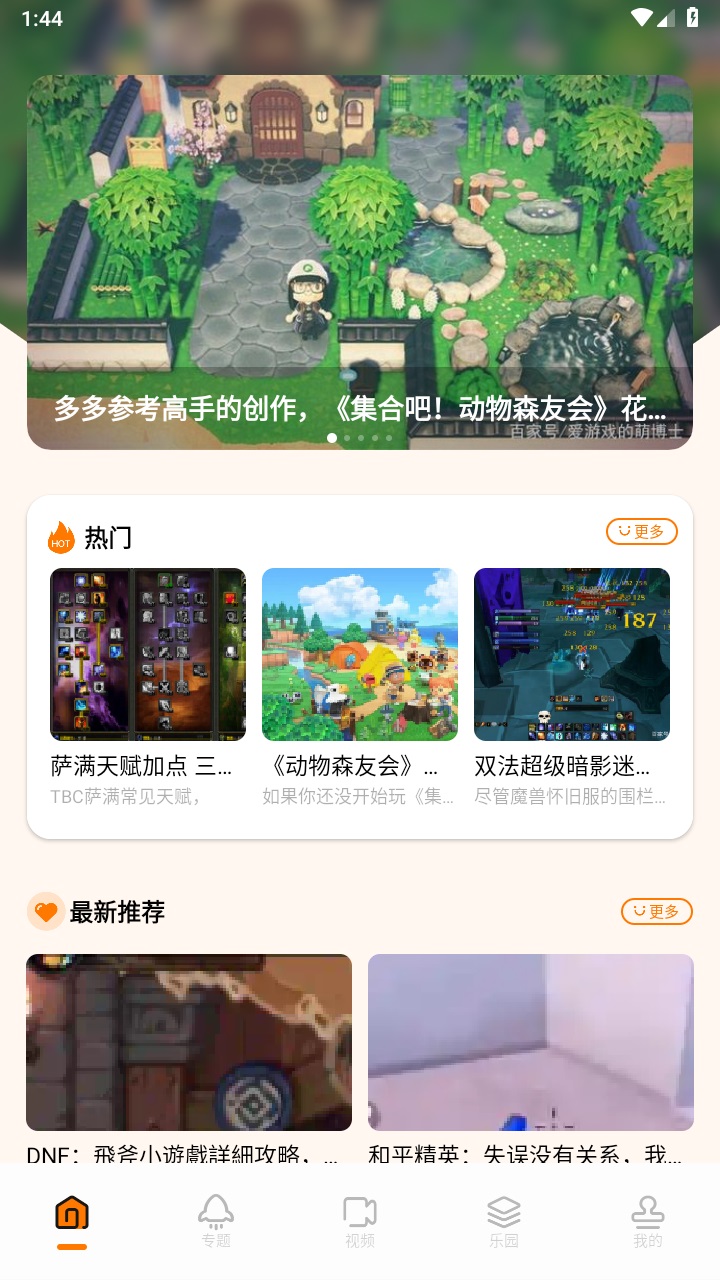Open the 专题 rocket icon in bottom bar
Viewport: 720px width, 1280px height.
point(215,1212)
